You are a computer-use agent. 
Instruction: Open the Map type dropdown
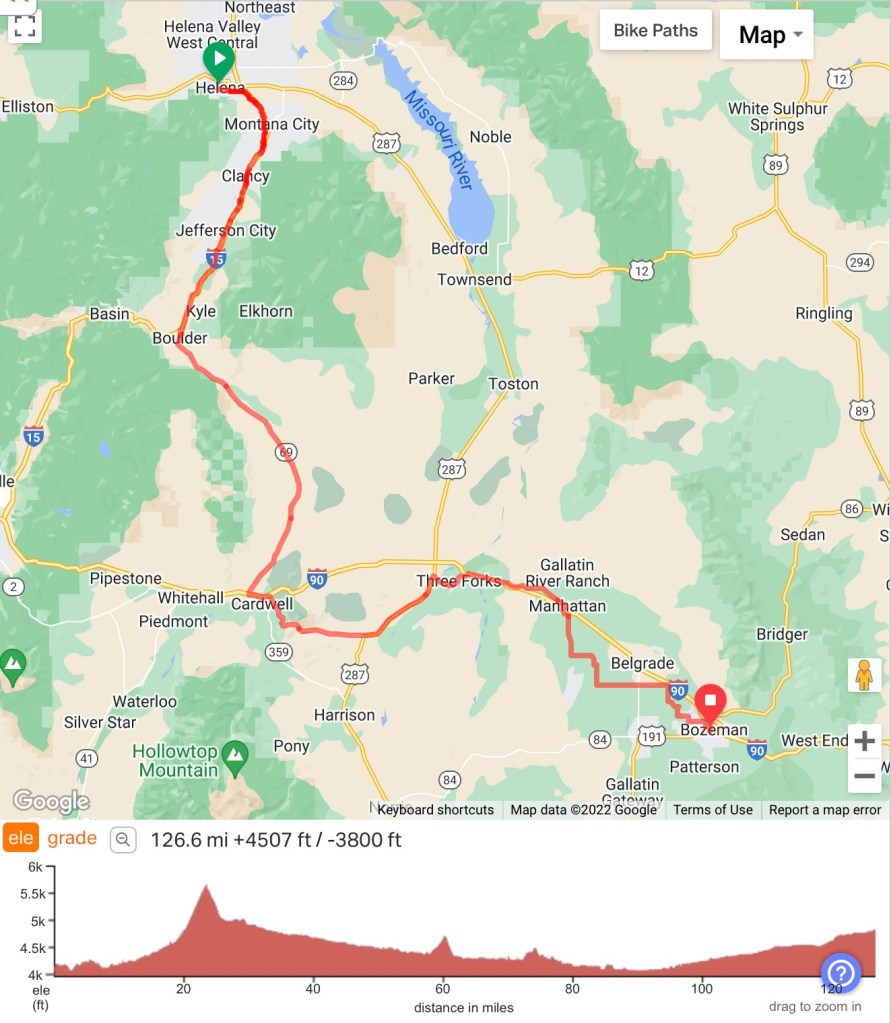766,35
